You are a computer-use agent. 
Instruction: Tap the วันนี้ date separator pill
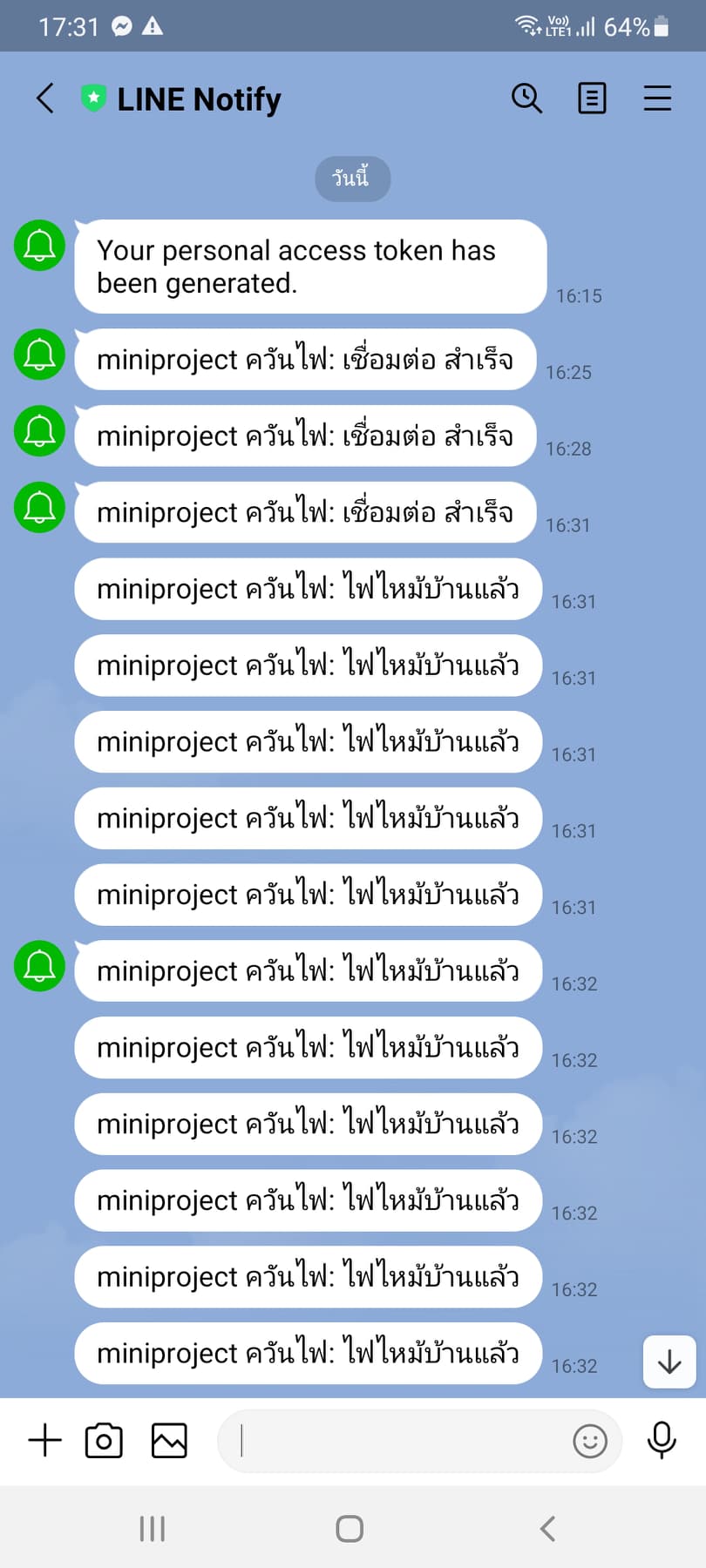(352, 179)
